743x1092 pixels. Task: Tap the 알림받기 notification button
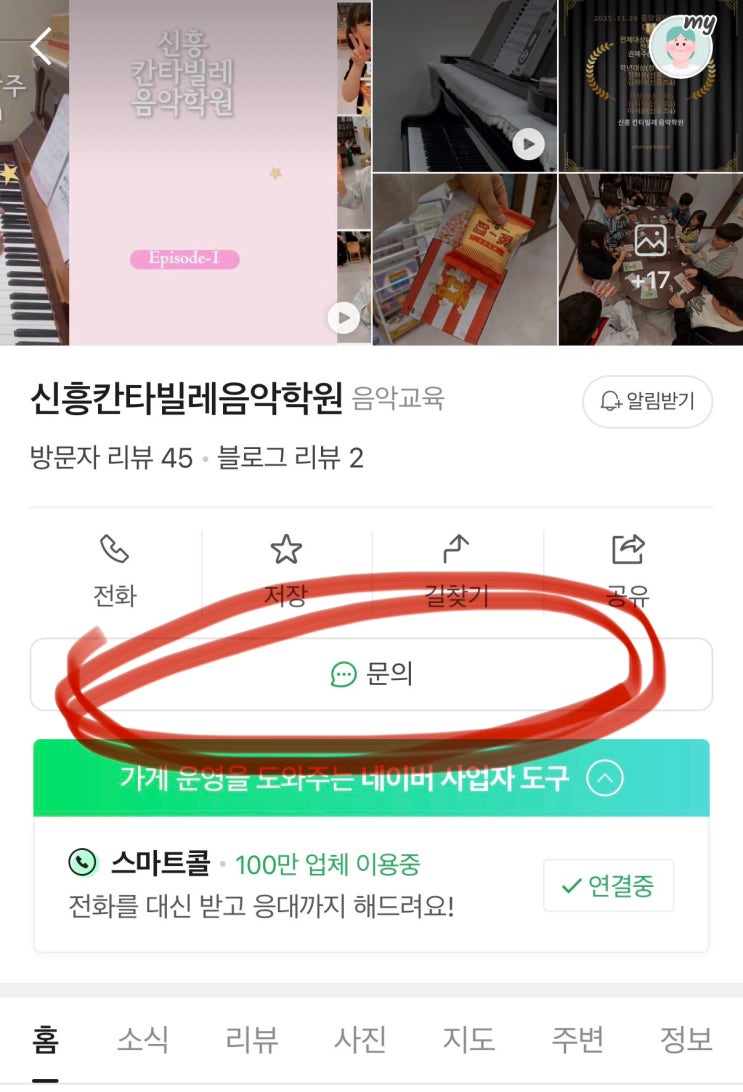[x=647, y=401]
